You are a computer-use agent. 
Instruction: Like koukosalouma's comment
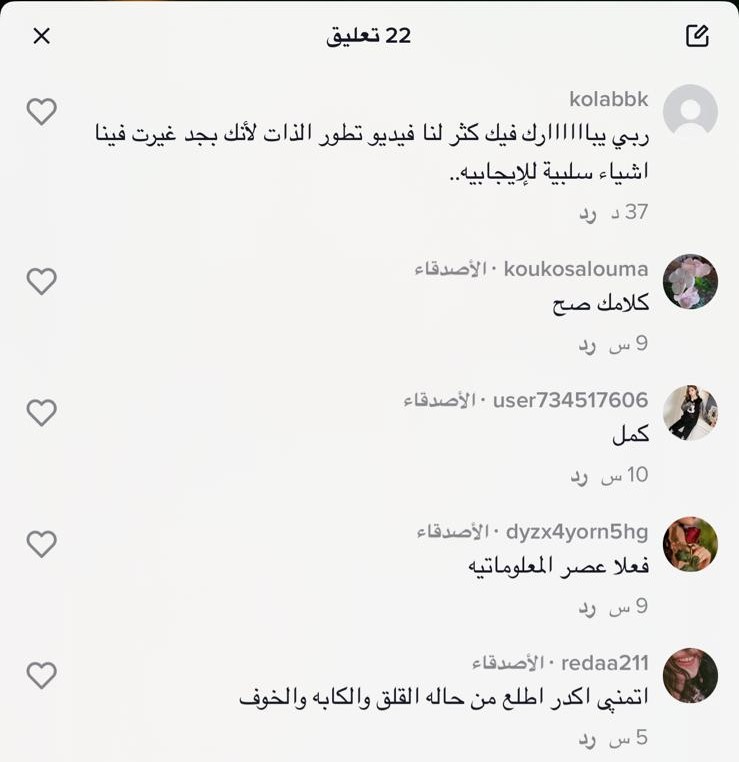click(x=41, y=281)
